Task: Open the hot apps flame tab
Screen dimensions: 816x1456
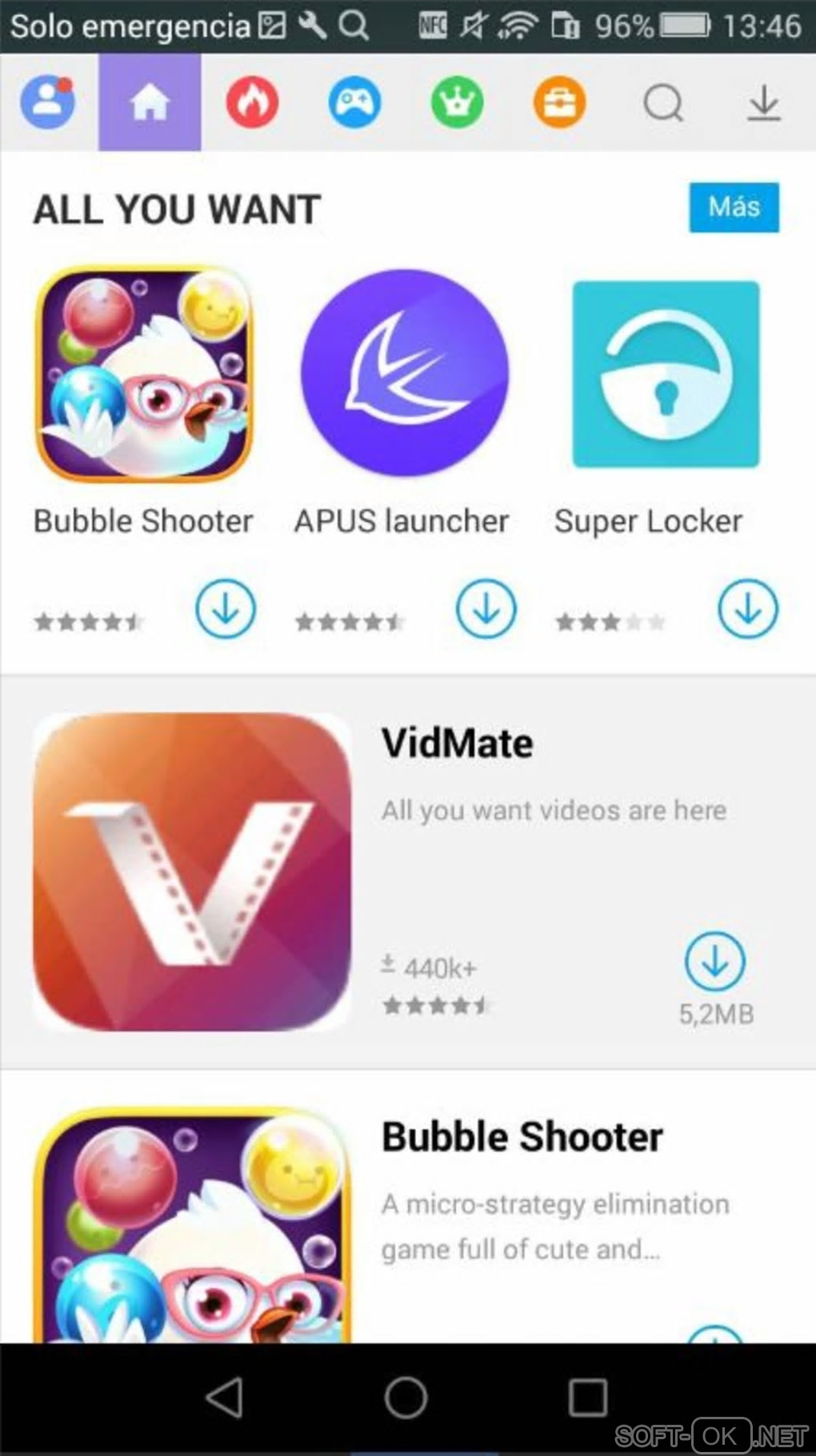Action: pyautogui.click(x=252, y=102)
